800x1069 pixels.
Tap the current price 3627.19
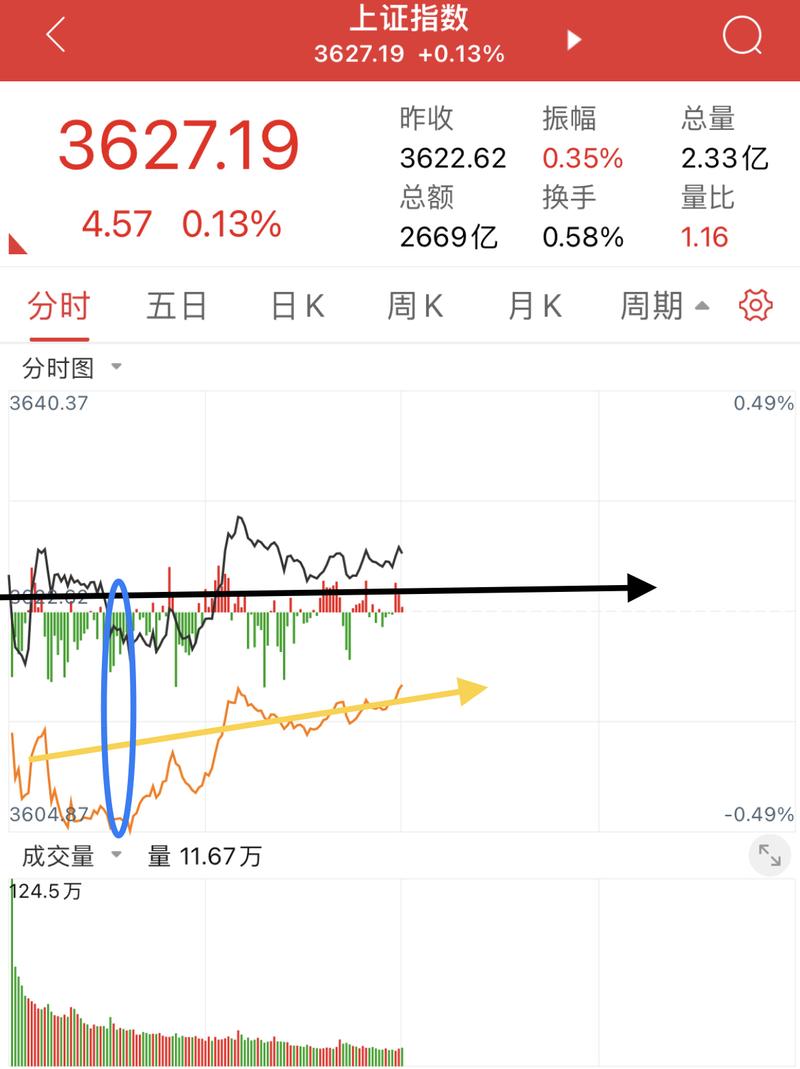[180, 147]
